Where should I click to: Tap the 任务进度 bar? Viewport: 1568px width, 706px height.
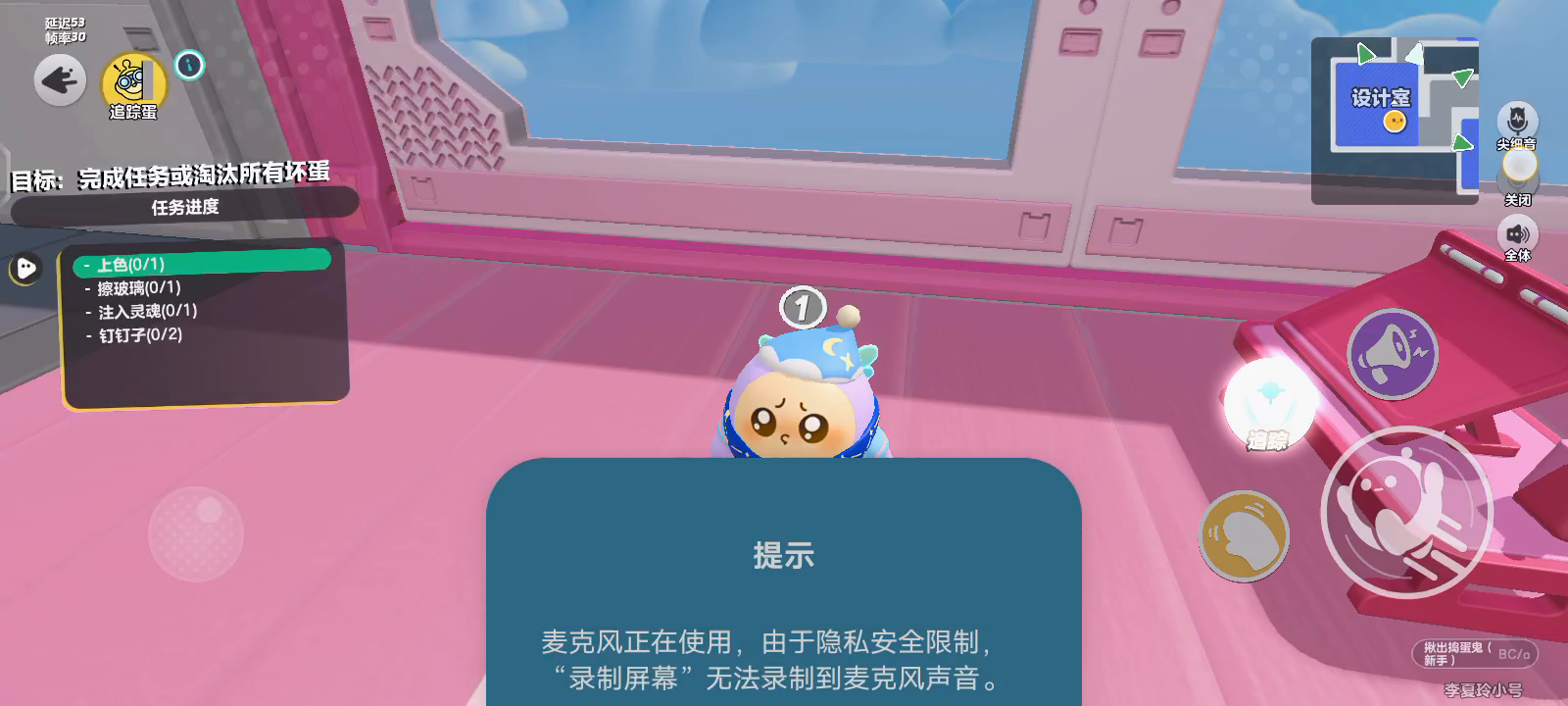184,207
